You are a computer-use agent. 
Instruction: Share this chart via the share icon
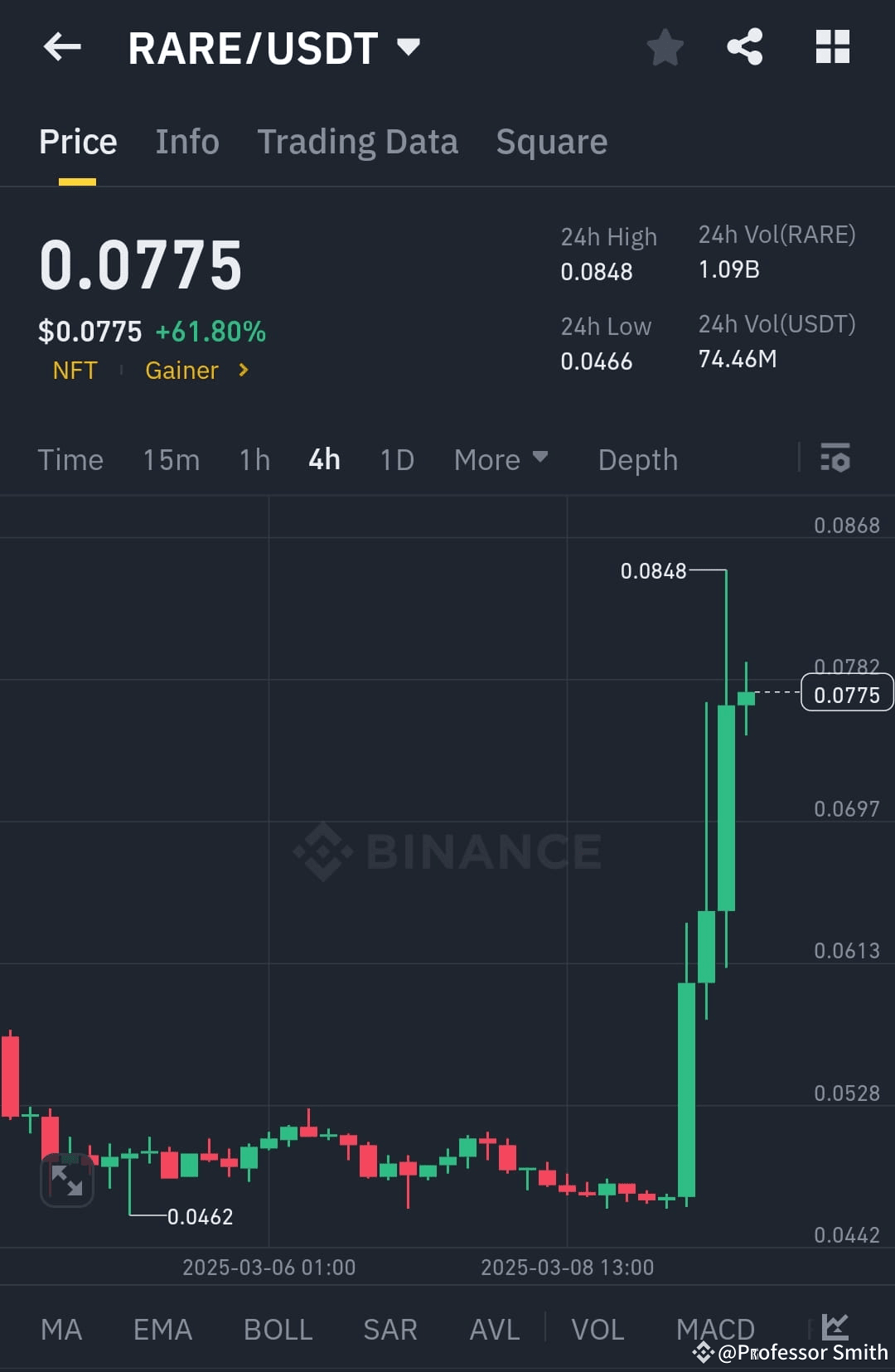745,47
